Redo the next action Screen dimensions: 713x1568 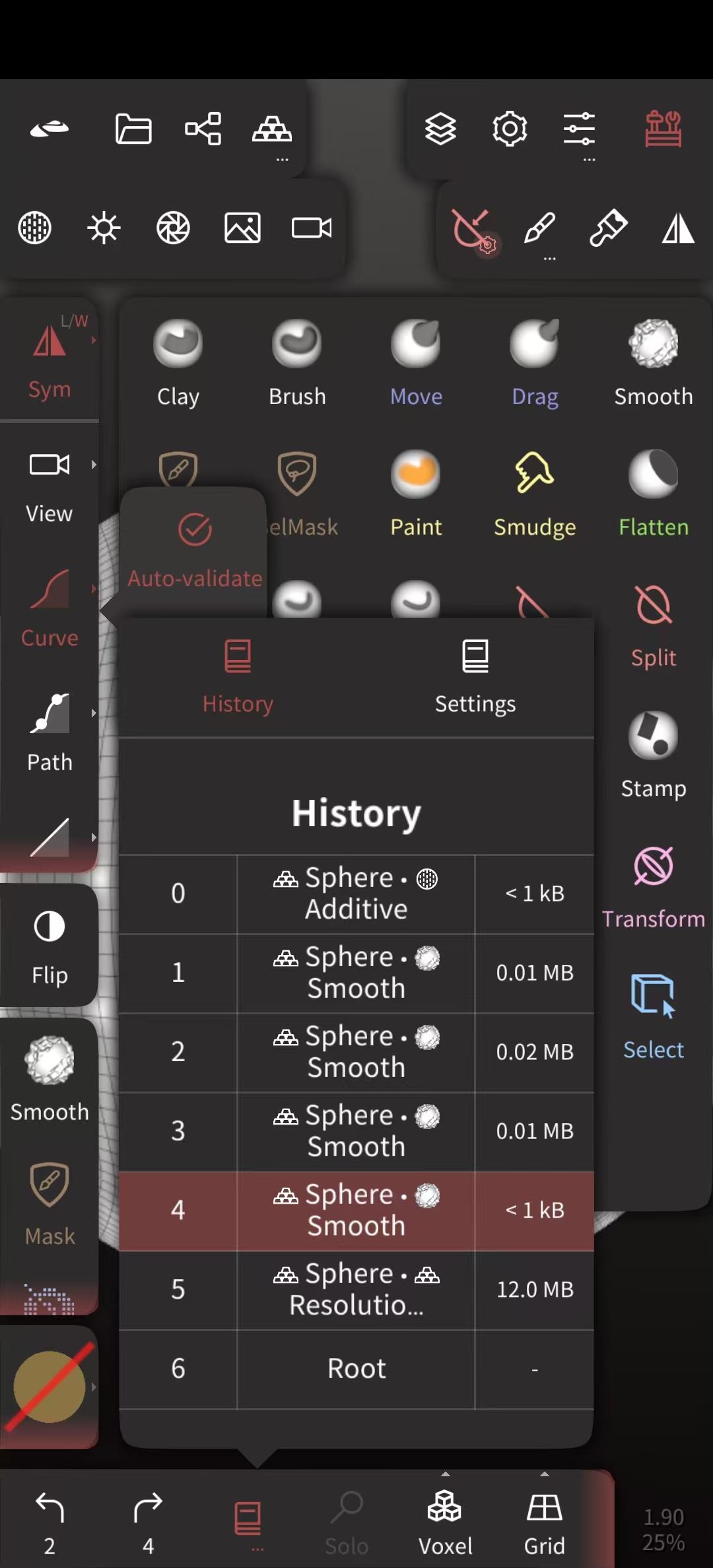tap(148, 1519)
